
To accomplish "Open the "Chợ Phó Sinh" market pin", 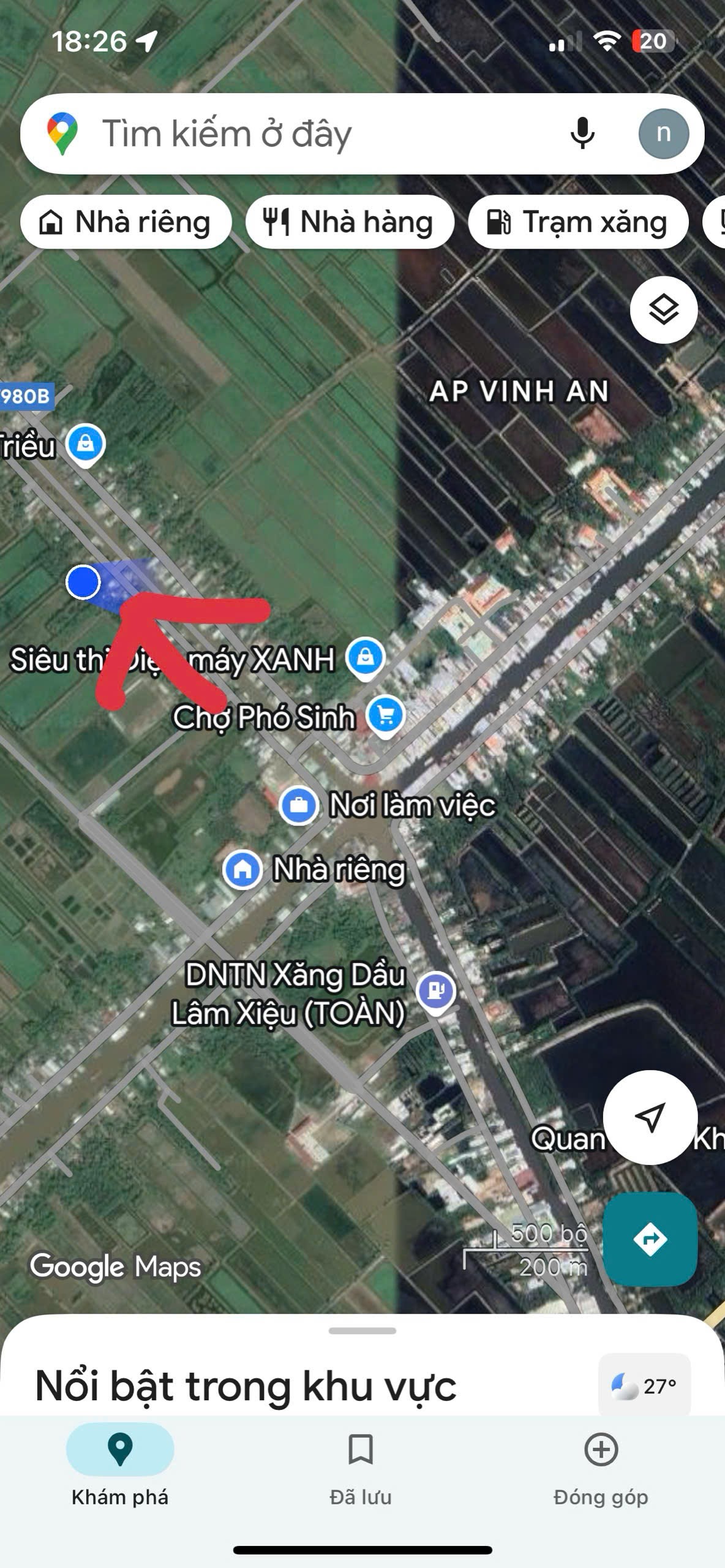I will [x=385, y=715].
